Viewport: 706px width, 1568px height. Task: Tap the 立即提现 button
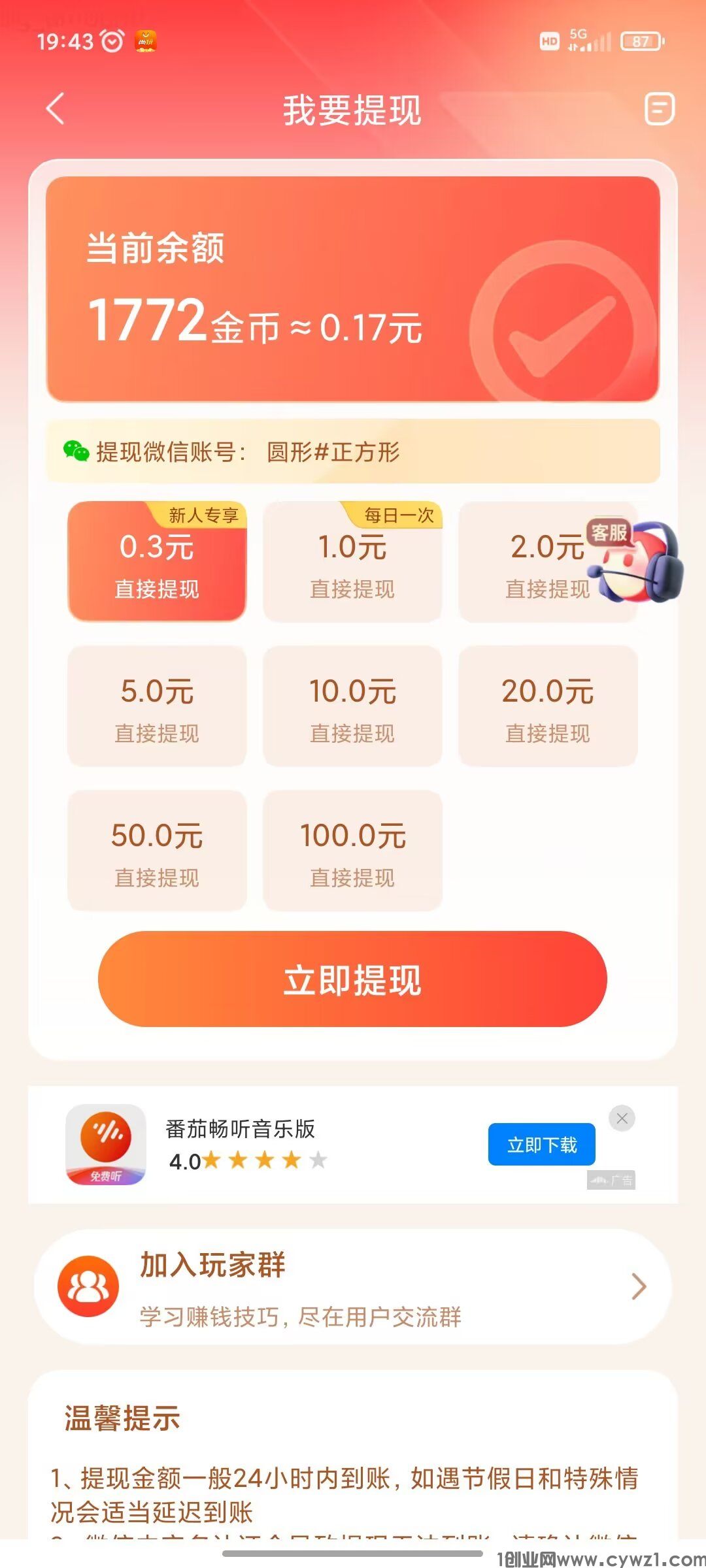[x=352, y=979]
